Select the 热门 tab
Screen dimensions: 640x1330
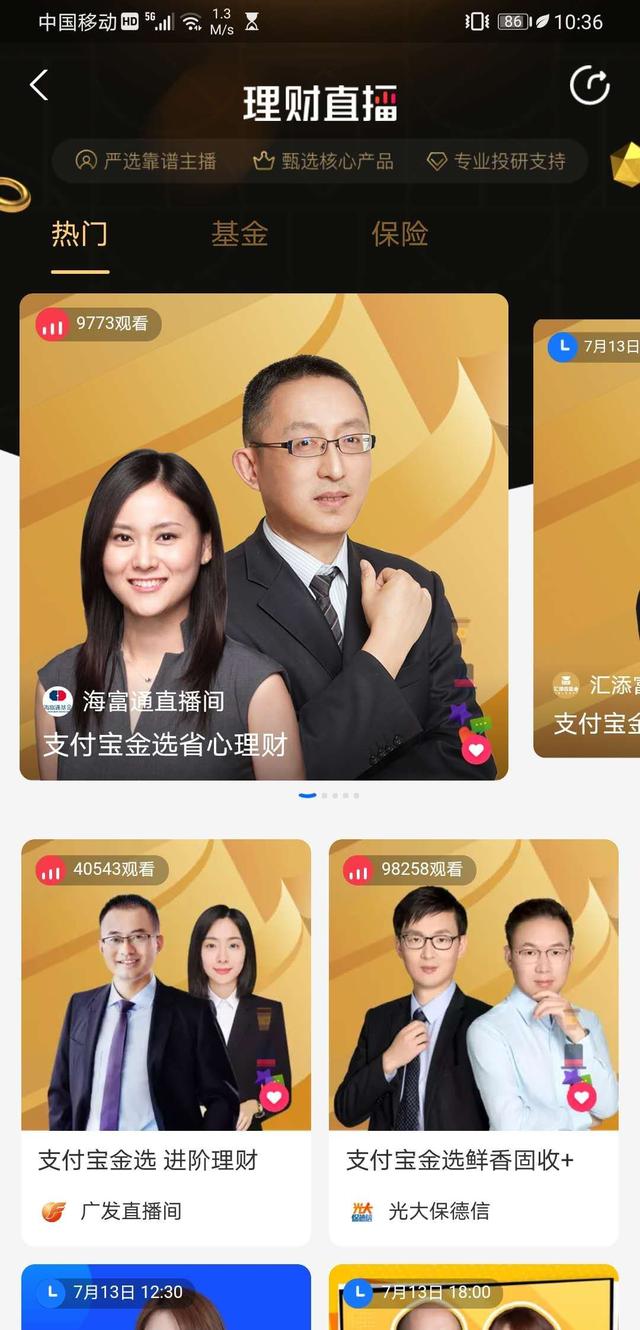coord(80,234)
